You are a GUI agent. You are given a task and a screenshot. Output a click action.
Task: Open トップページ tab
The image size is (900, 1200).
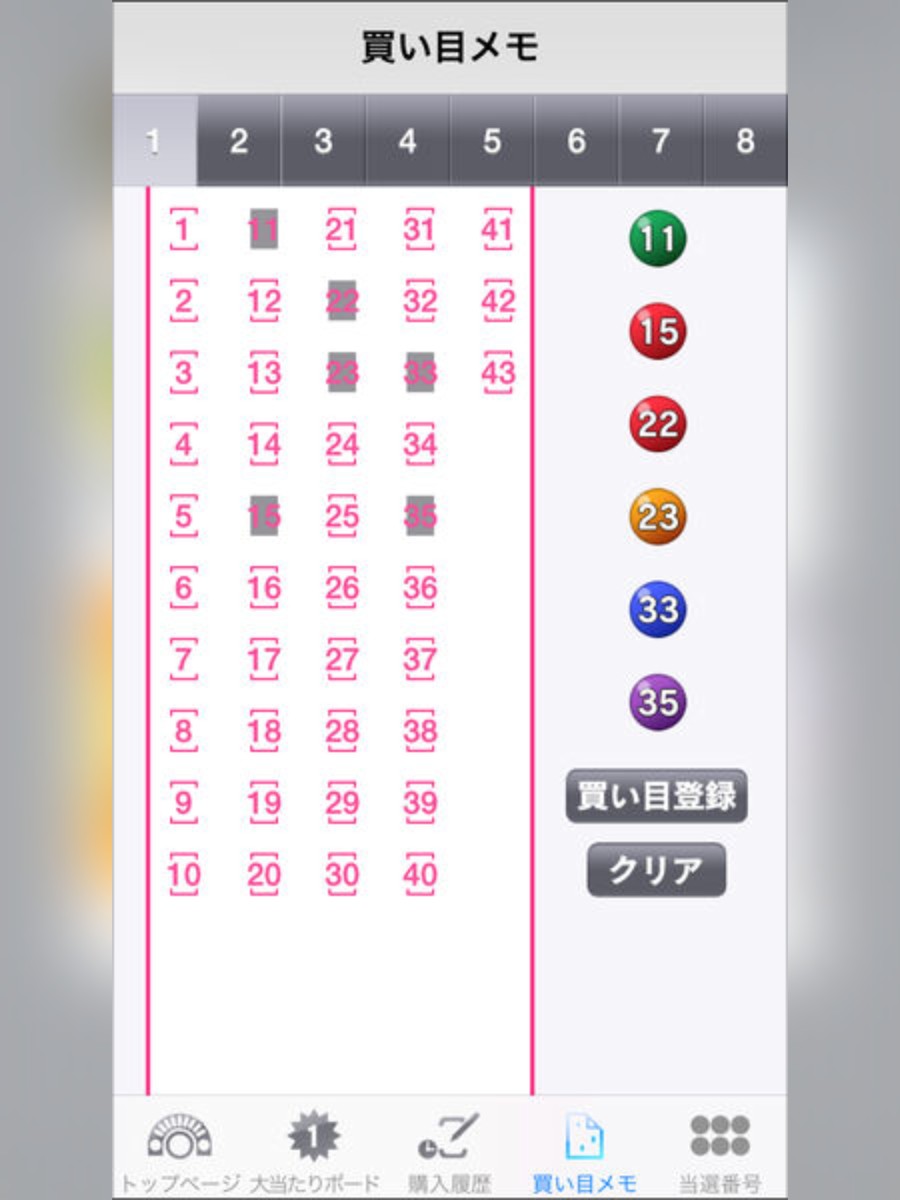[180, 1152]
